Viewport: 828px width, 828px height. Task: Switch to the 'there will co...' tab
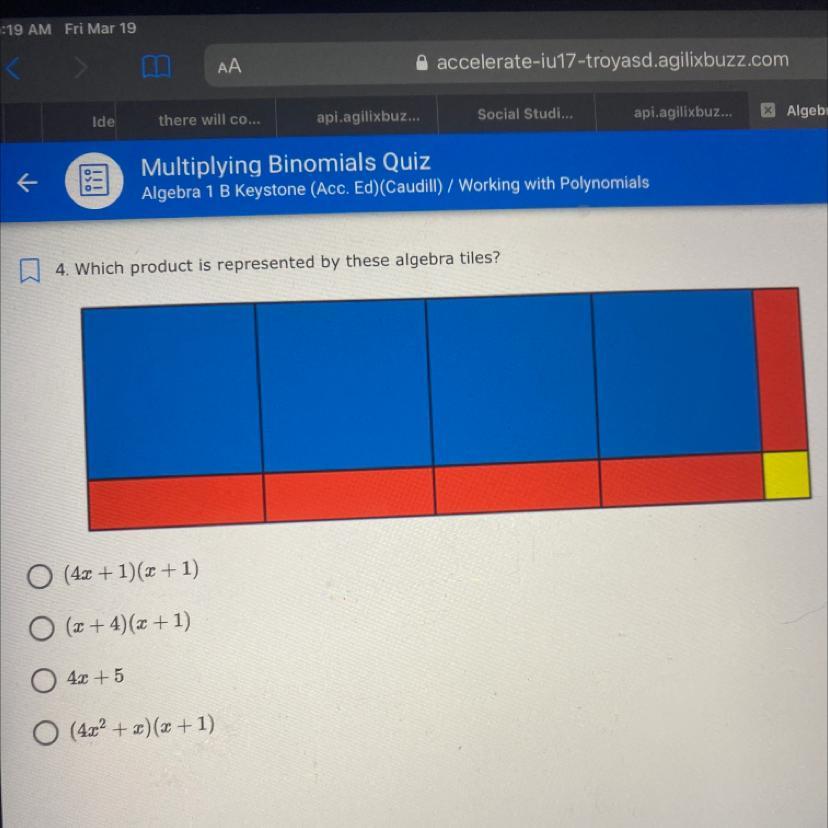click(x=209, y=120)
